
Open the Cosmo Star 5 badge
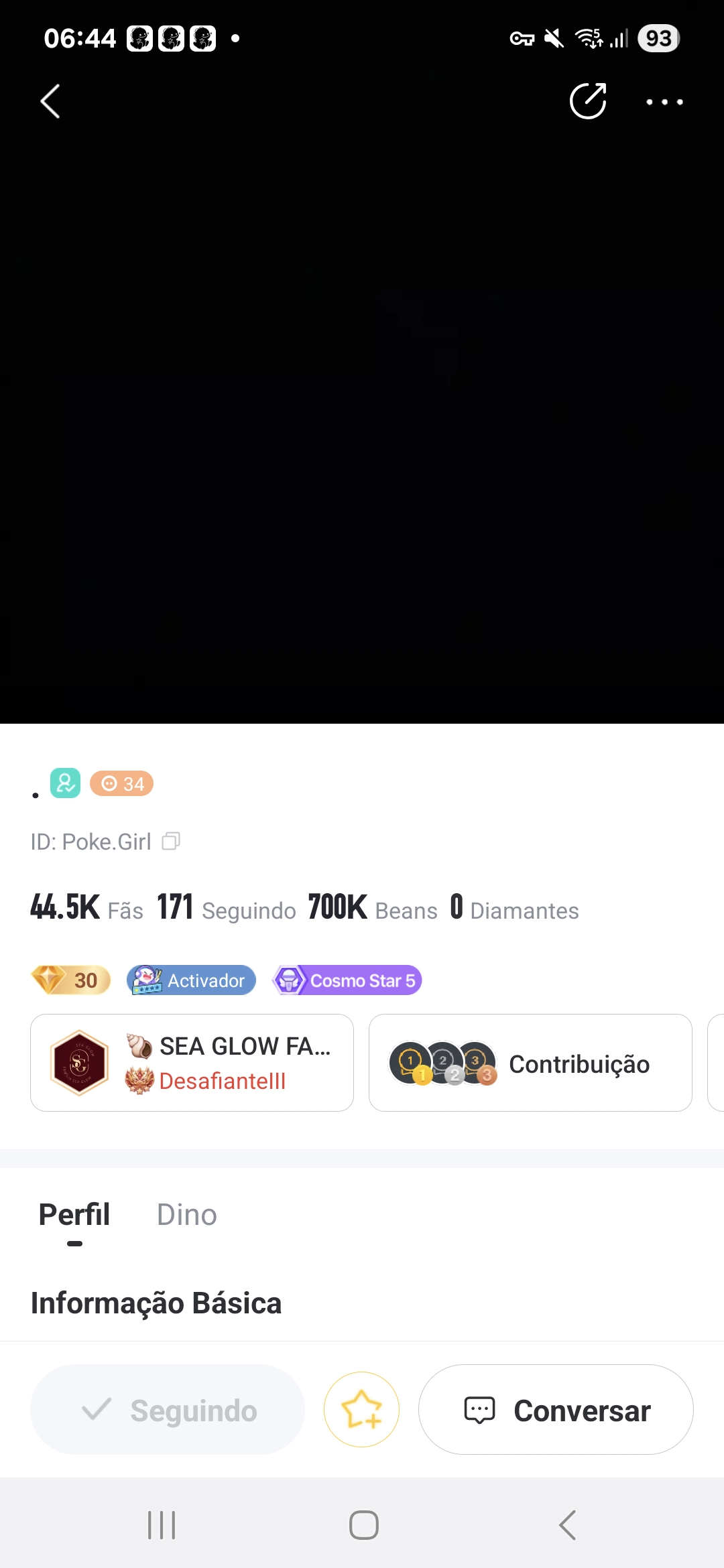347,980
